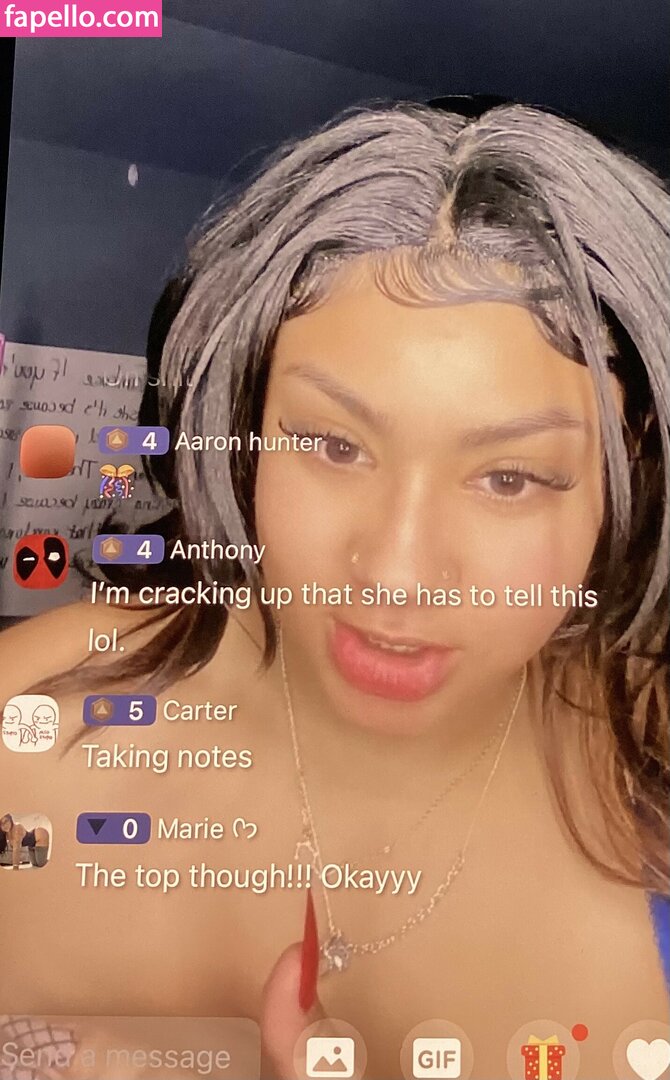670x1080 pixels.
Task: Open the photo attachment icon
Action: 330,1055
